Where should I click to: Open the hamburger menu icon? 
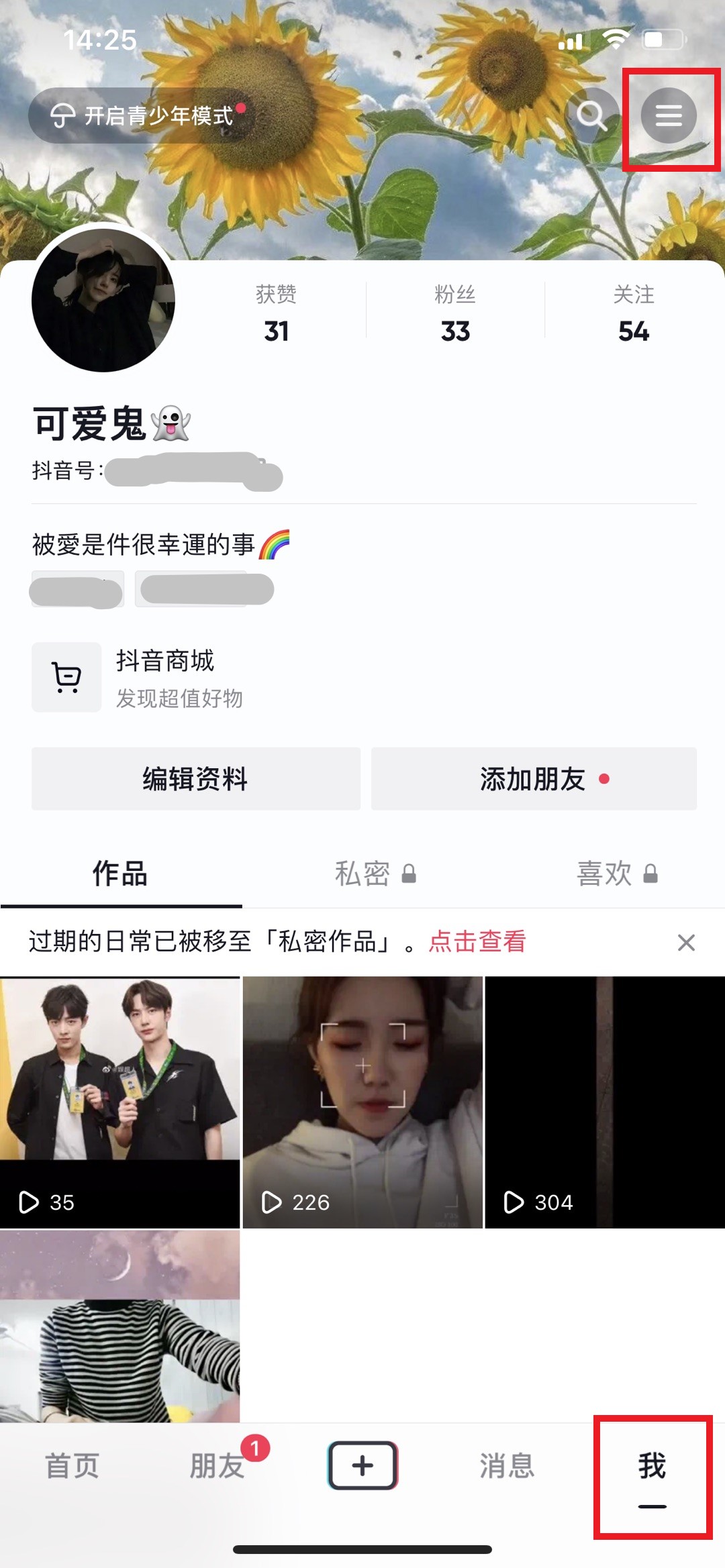click(669, 115)
